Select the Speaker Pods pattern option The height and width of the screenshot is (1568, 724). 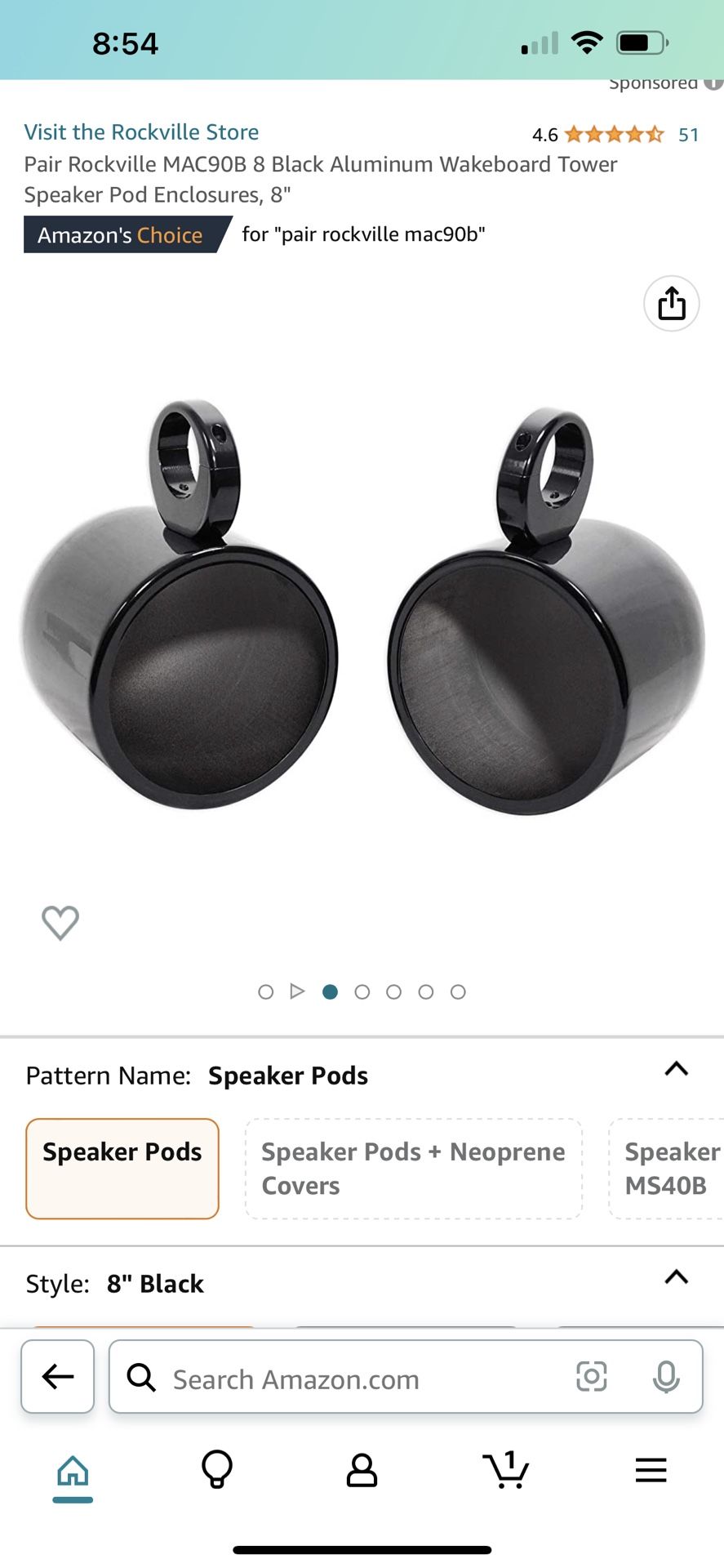tap(122, 1168)
